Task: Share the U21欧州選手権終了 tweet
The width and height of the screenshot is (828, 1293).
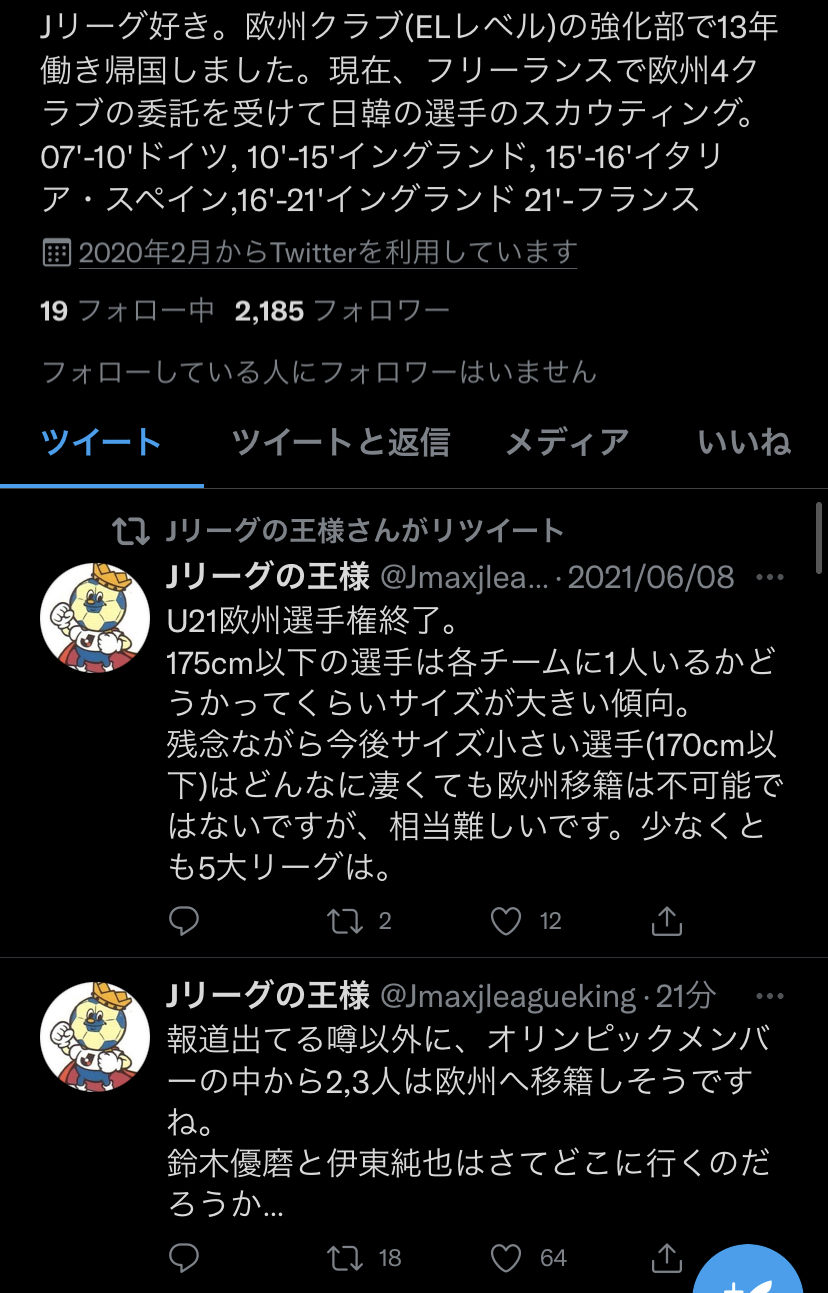Action: point(667,921)
